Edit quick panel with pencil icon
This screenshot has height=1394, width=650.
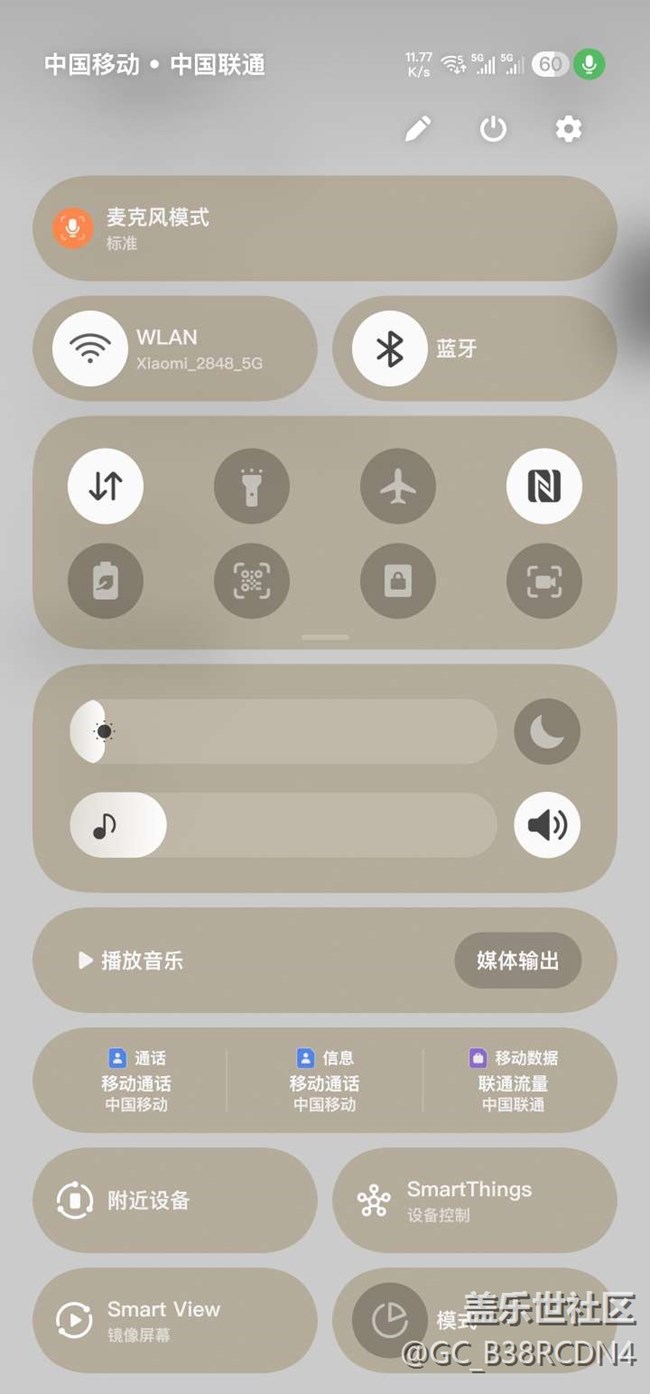(418, 129)
